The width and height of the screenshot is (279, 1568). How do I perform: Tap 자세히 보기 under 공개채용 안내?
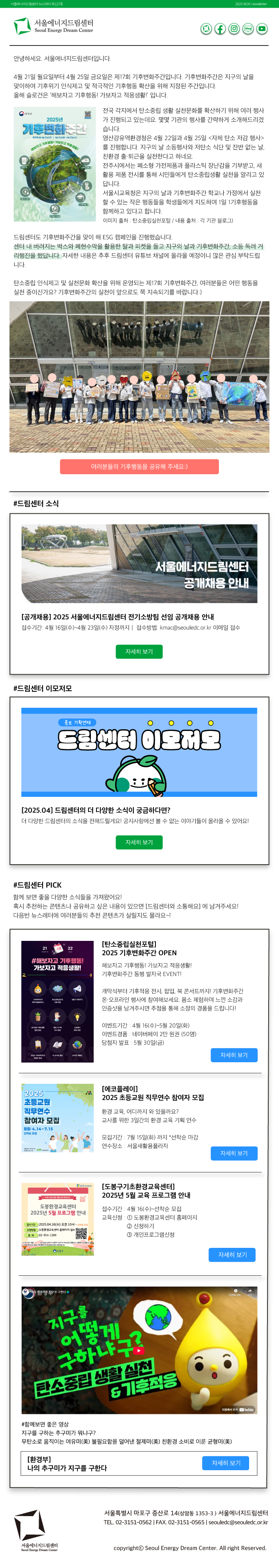tap(139, 651)
